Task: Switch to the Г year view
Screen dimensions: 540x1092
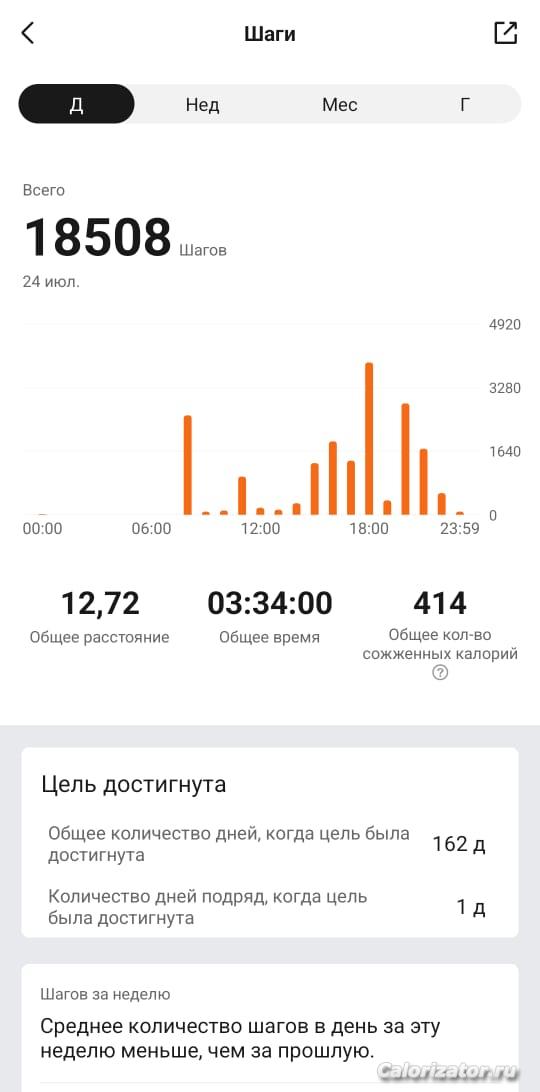Action: 465,104
